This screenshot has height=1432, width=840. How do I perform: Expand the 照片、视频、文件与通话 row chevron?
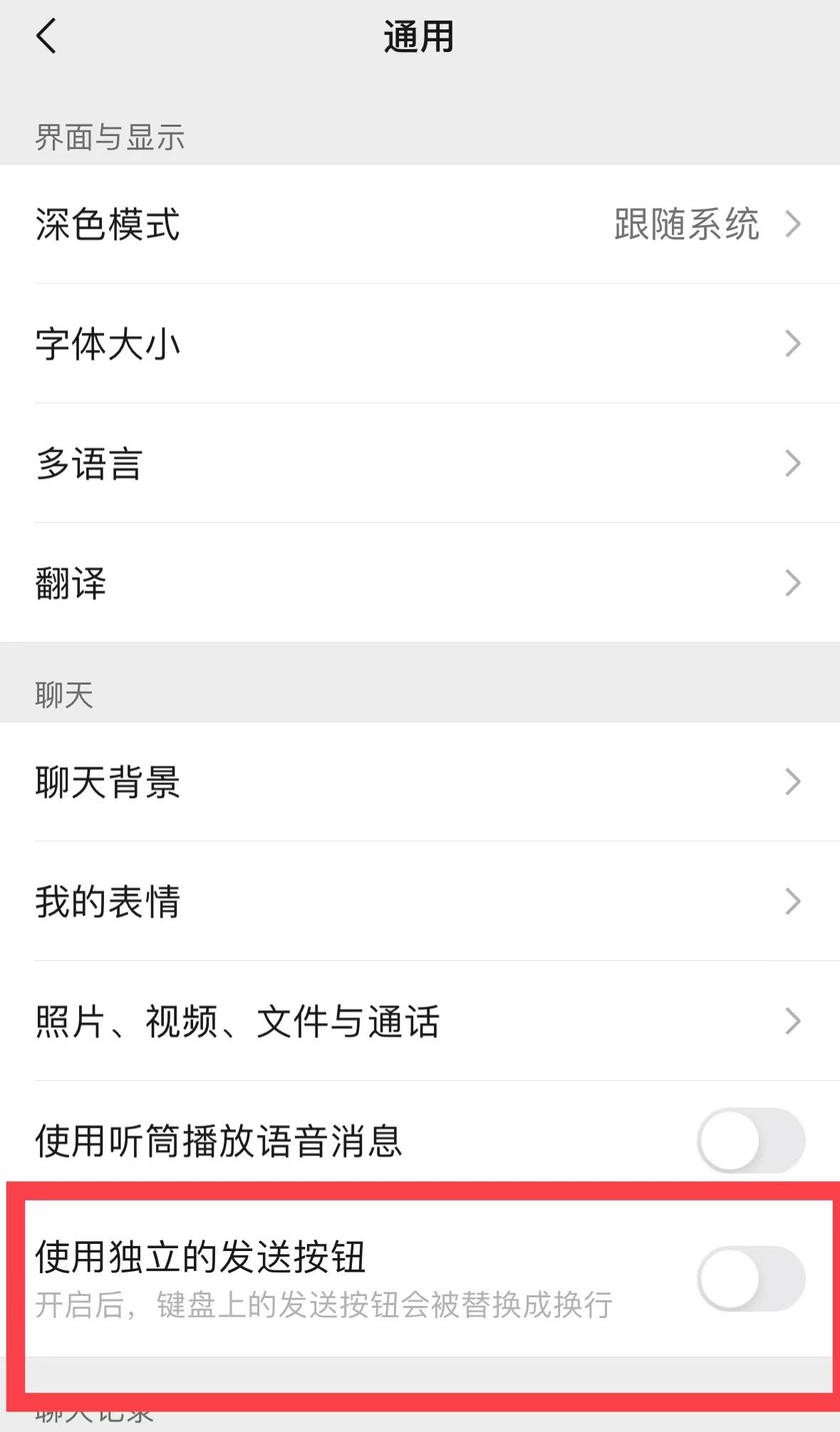(793, 1022)
